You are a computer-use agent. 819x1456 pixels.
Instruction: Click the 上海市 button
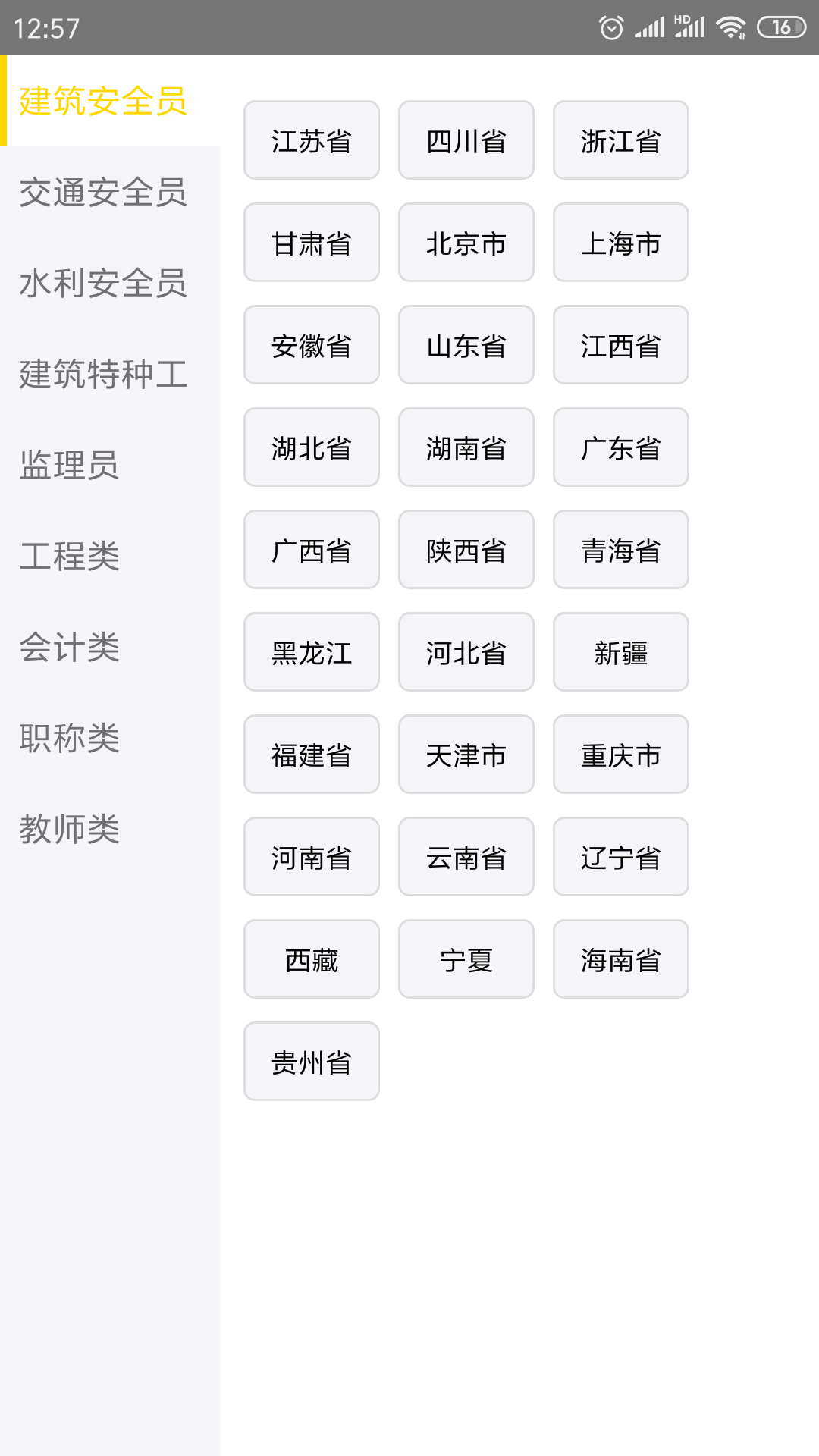click(x=621, y=243)
